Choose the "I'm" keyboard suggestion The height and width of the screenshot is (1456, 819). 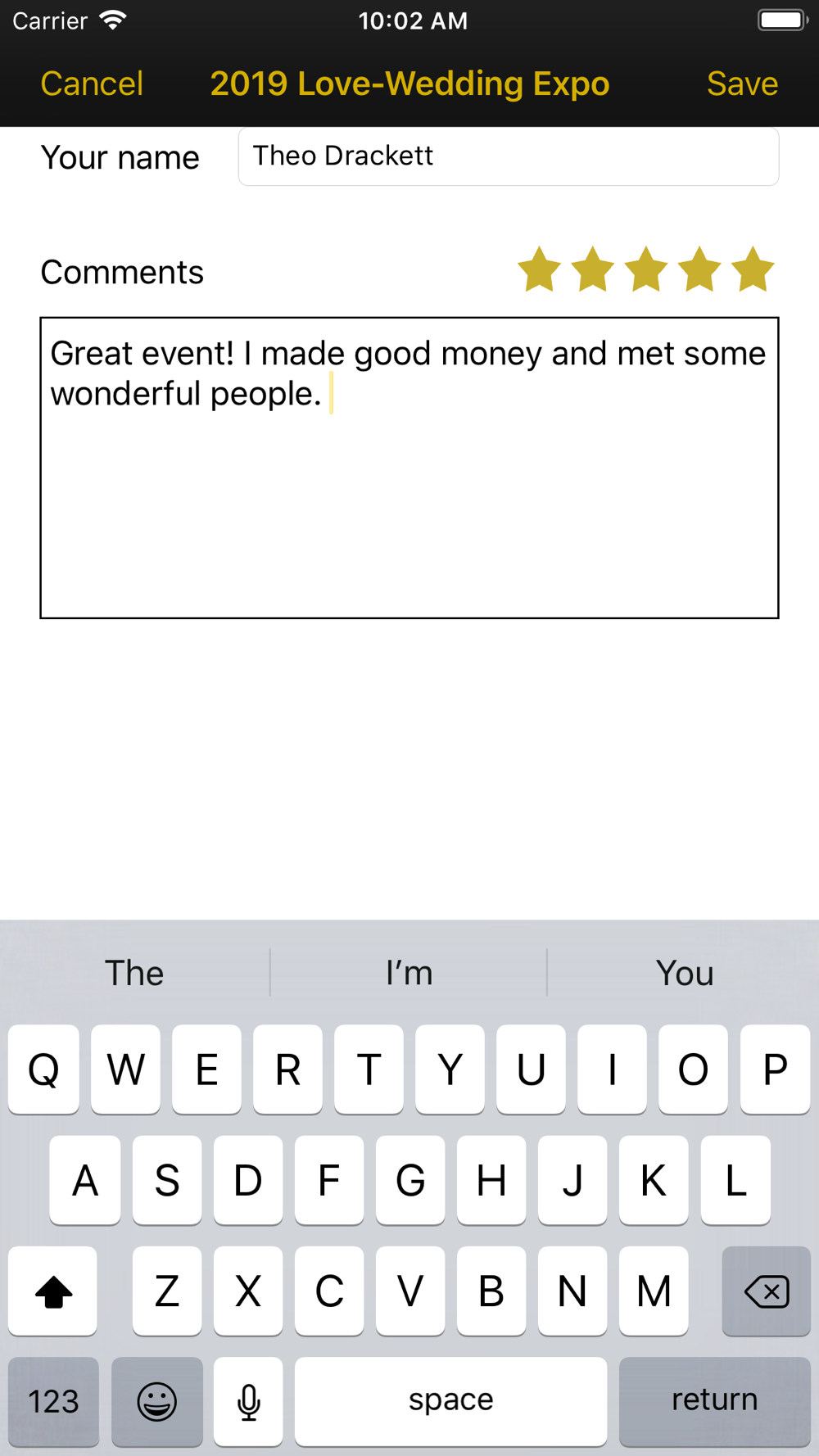(409, 973)
